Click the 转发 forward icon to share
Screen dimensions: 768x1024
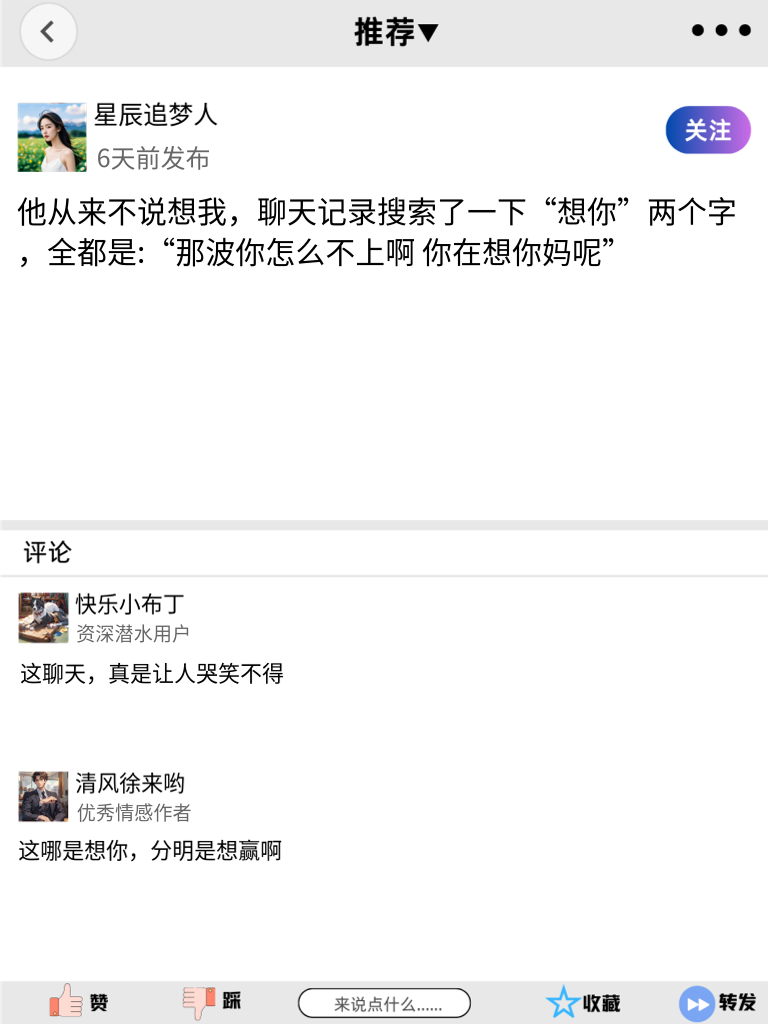(695, 1002)
